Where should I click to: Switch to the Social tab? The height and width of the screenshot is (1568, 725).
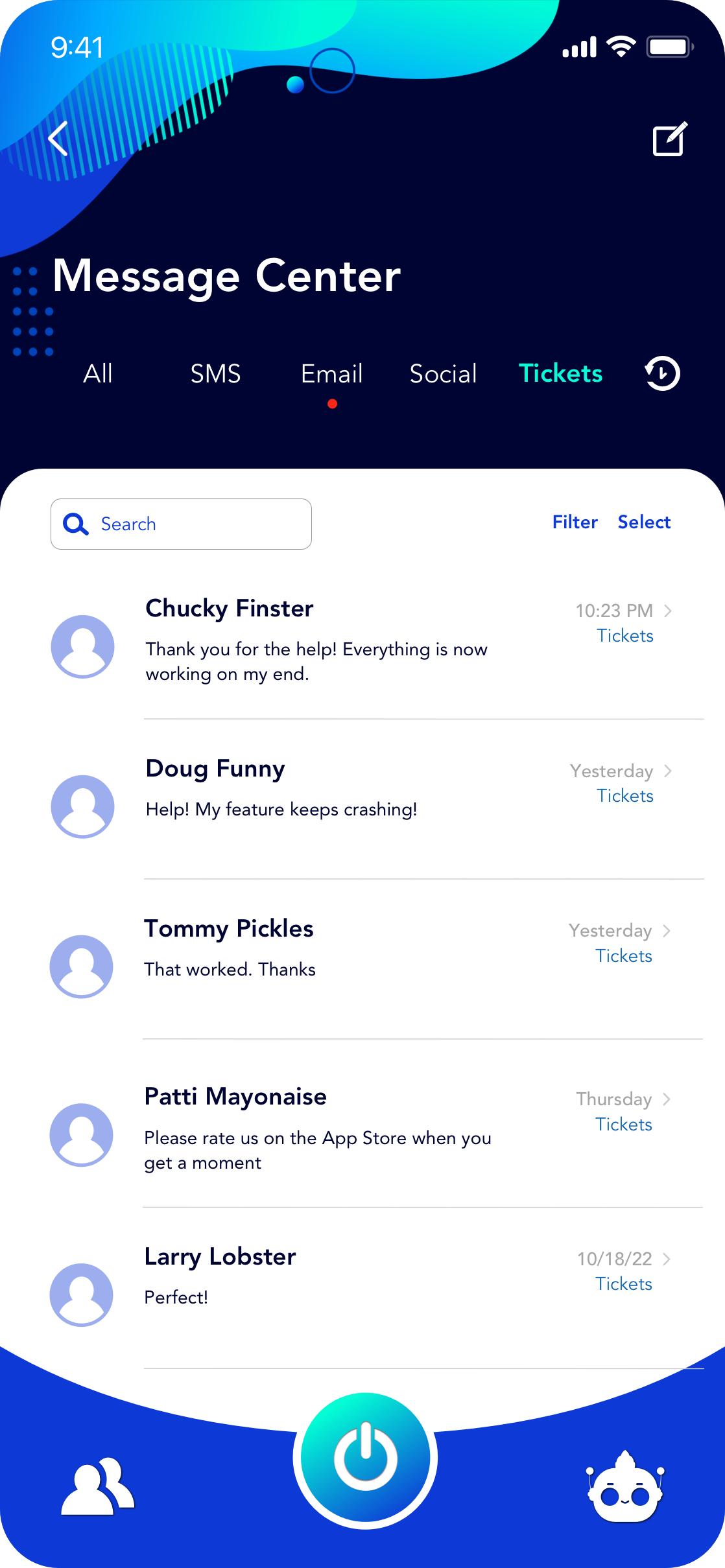pos(443,374)
